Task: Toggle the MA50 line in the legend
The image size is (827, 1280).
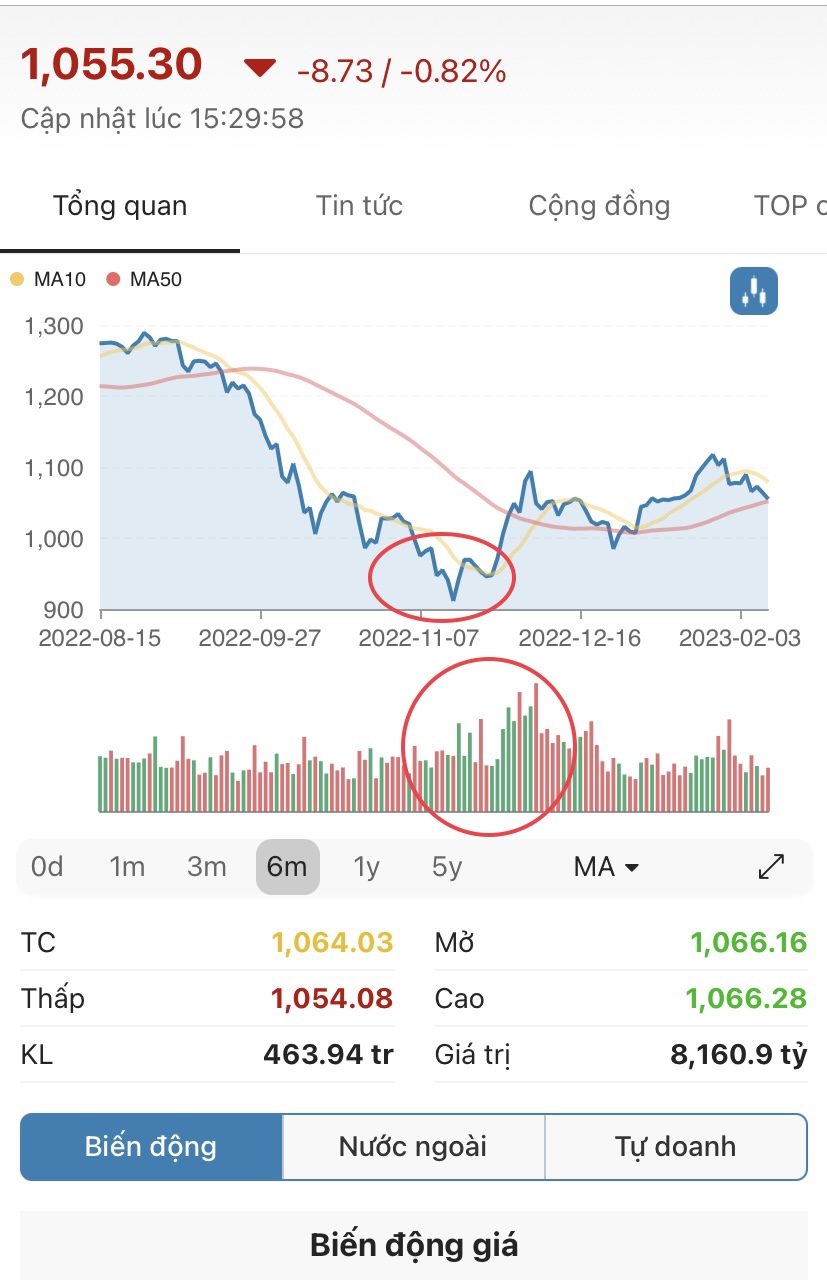Action: click(145, 280)
